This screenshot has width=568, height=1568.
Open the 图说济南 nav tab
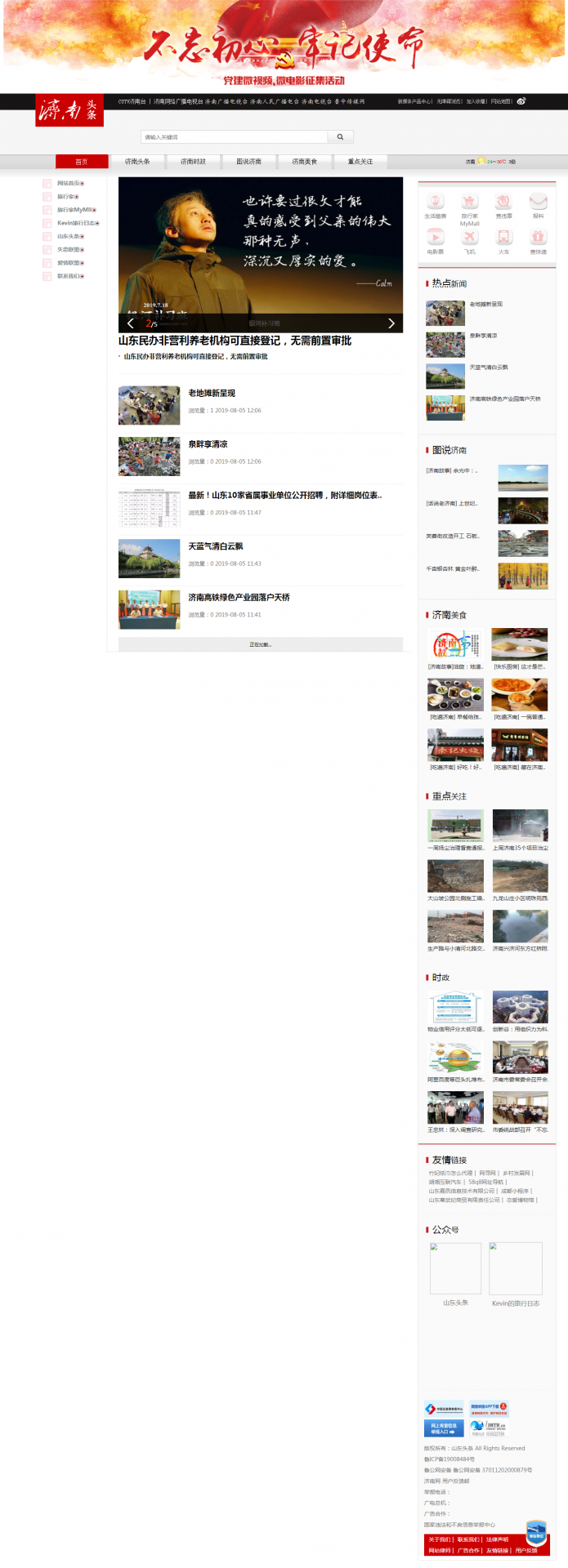click(249, 162)
